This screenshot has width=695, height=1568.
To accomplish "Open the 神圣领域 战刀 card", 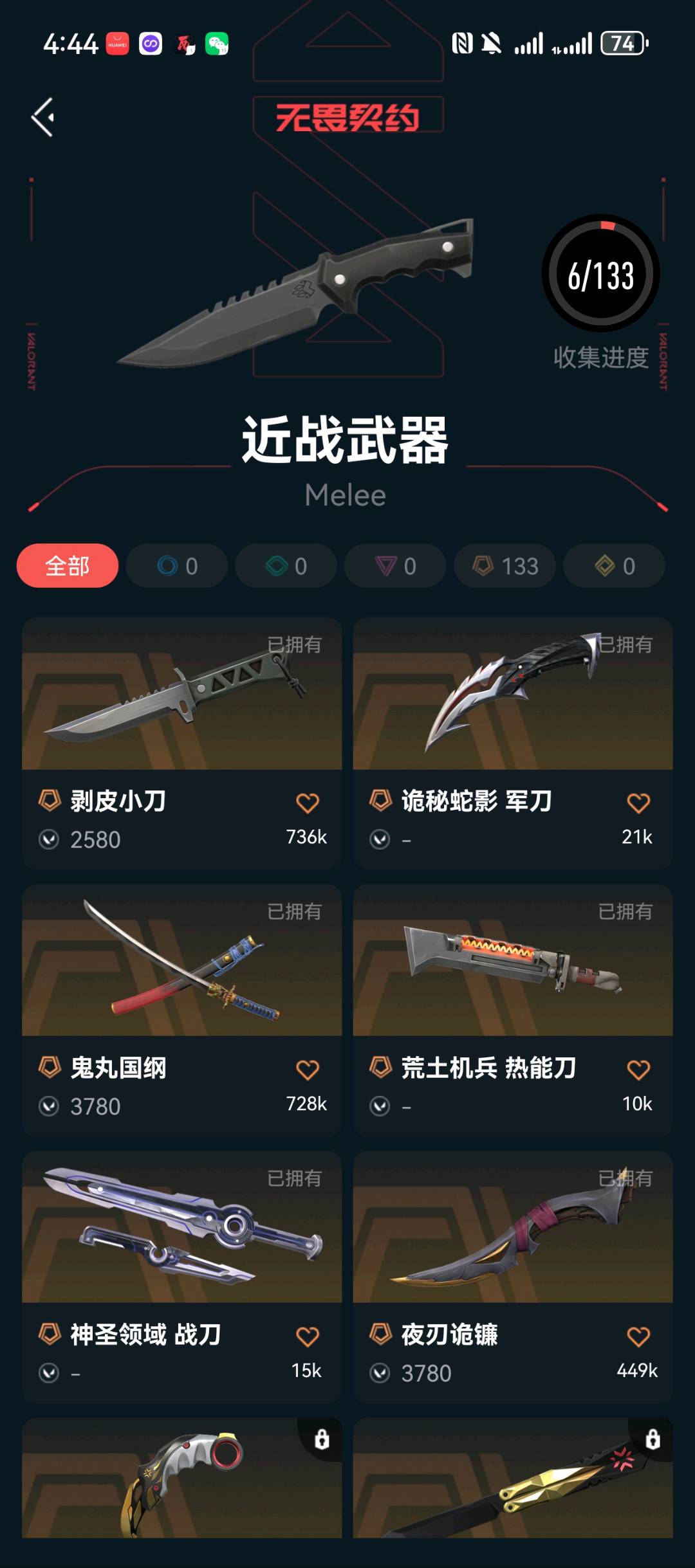I will click(182, 1277).
